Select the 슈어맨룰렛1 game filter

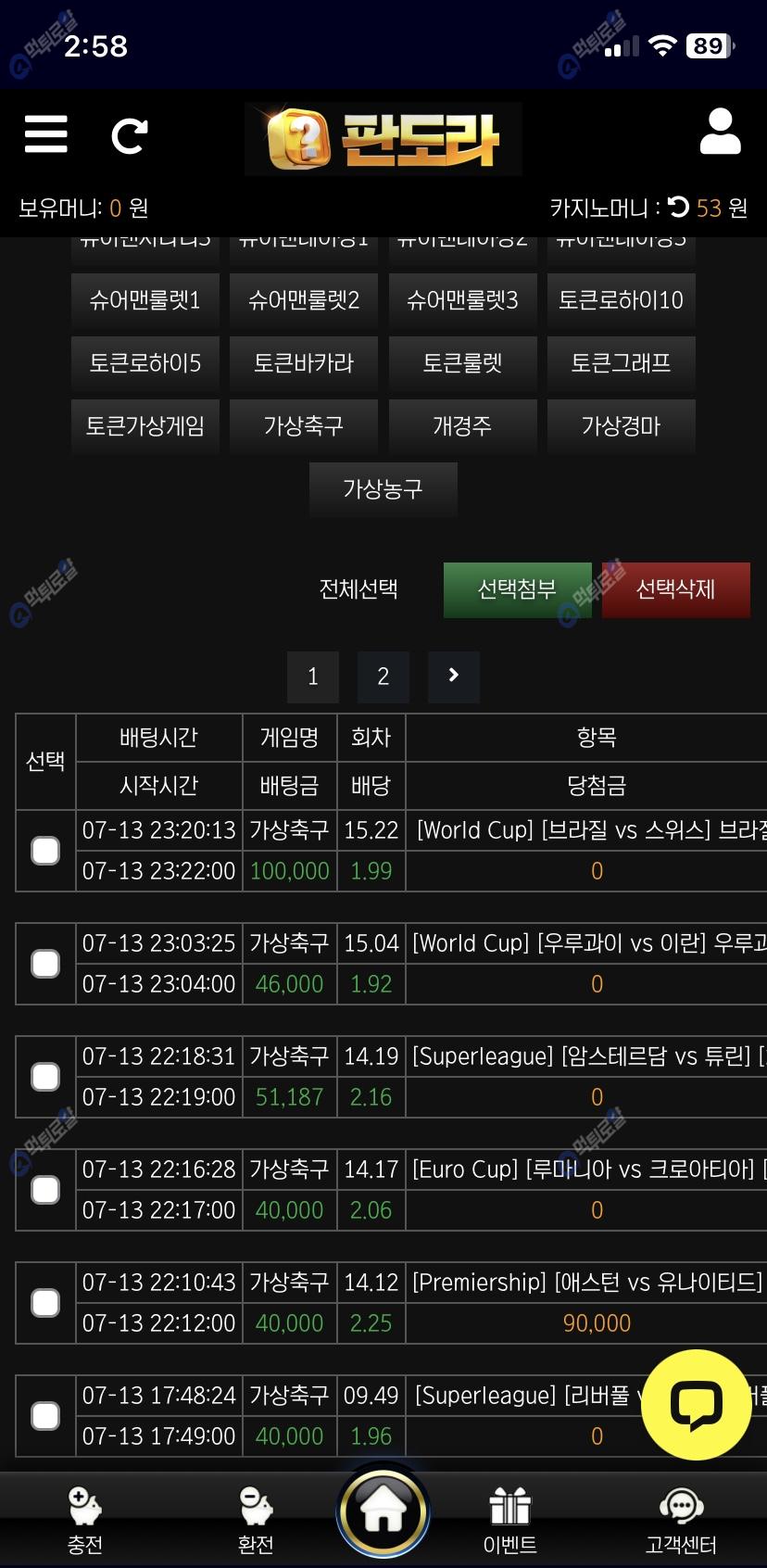(x=145, y=300)
